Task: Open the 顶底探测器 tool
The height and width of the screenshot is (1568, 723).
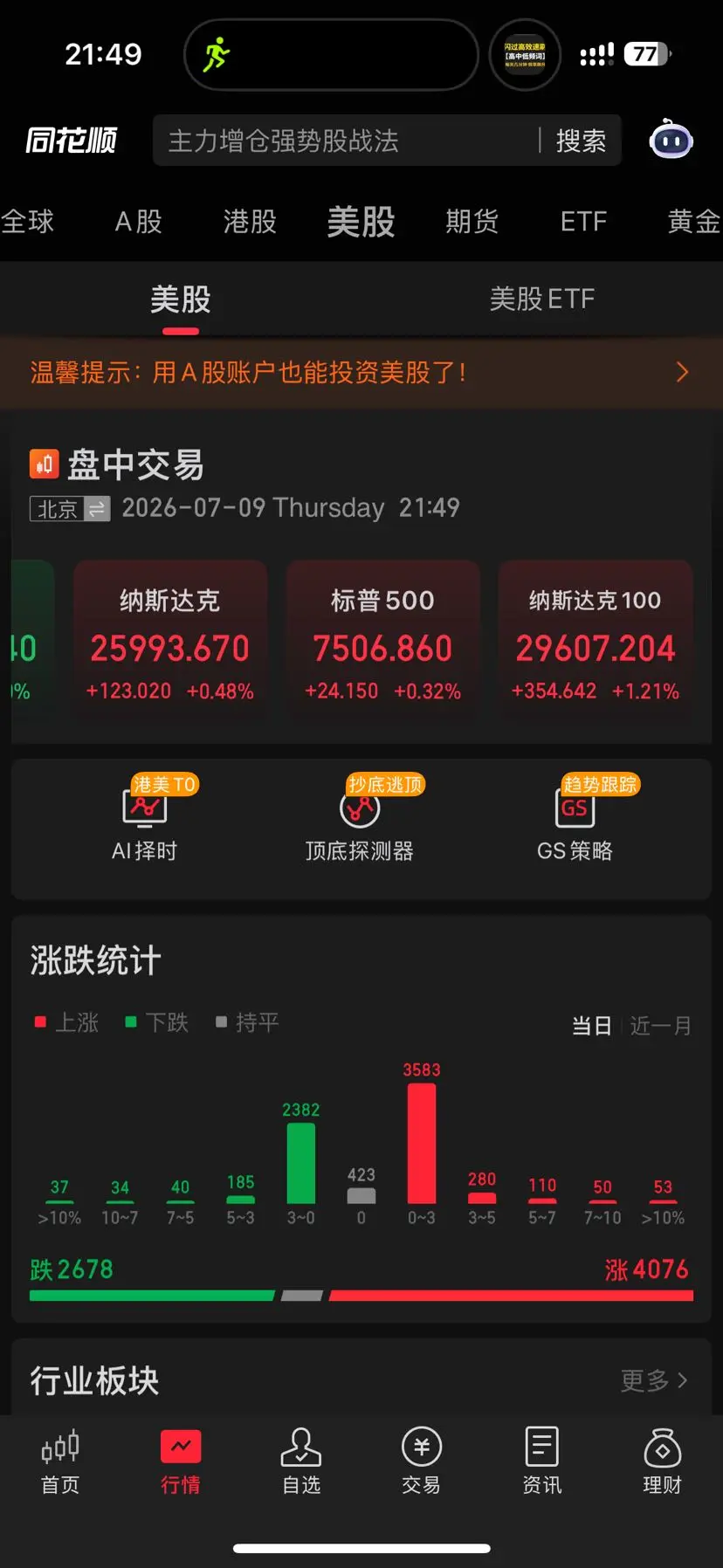Action: (x=360, y=821)
